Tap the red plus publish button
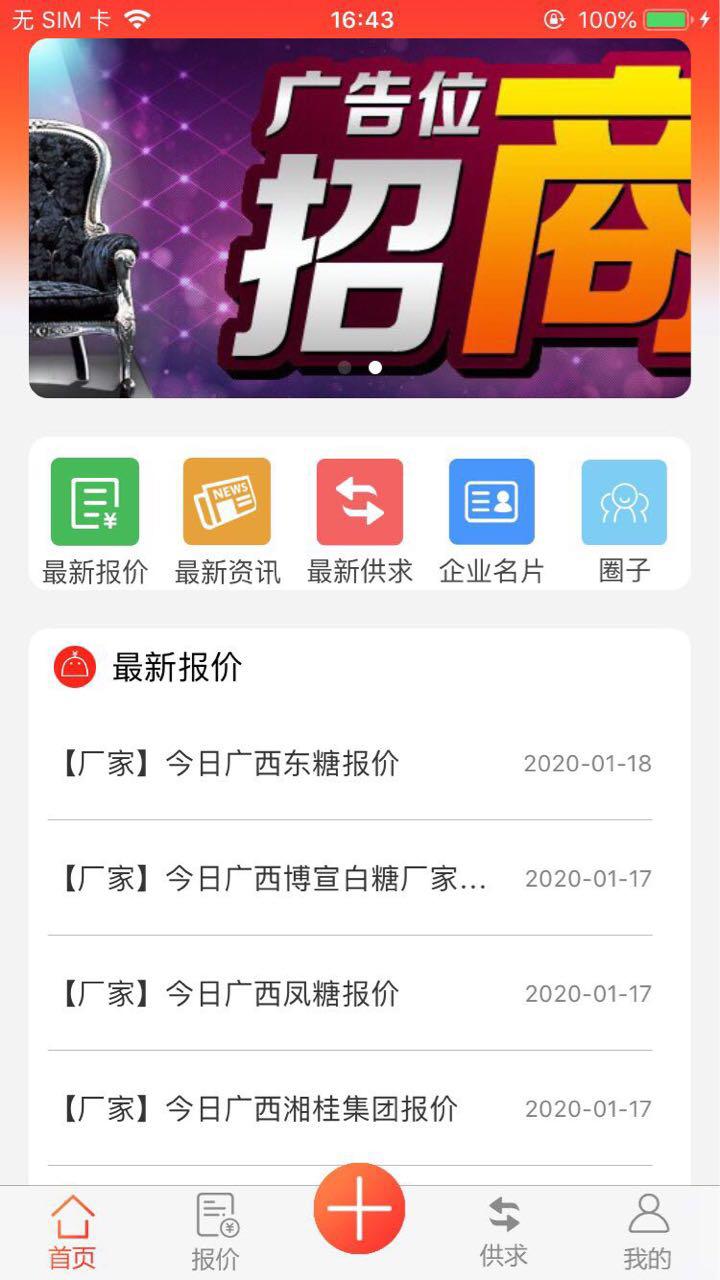 359,1209
